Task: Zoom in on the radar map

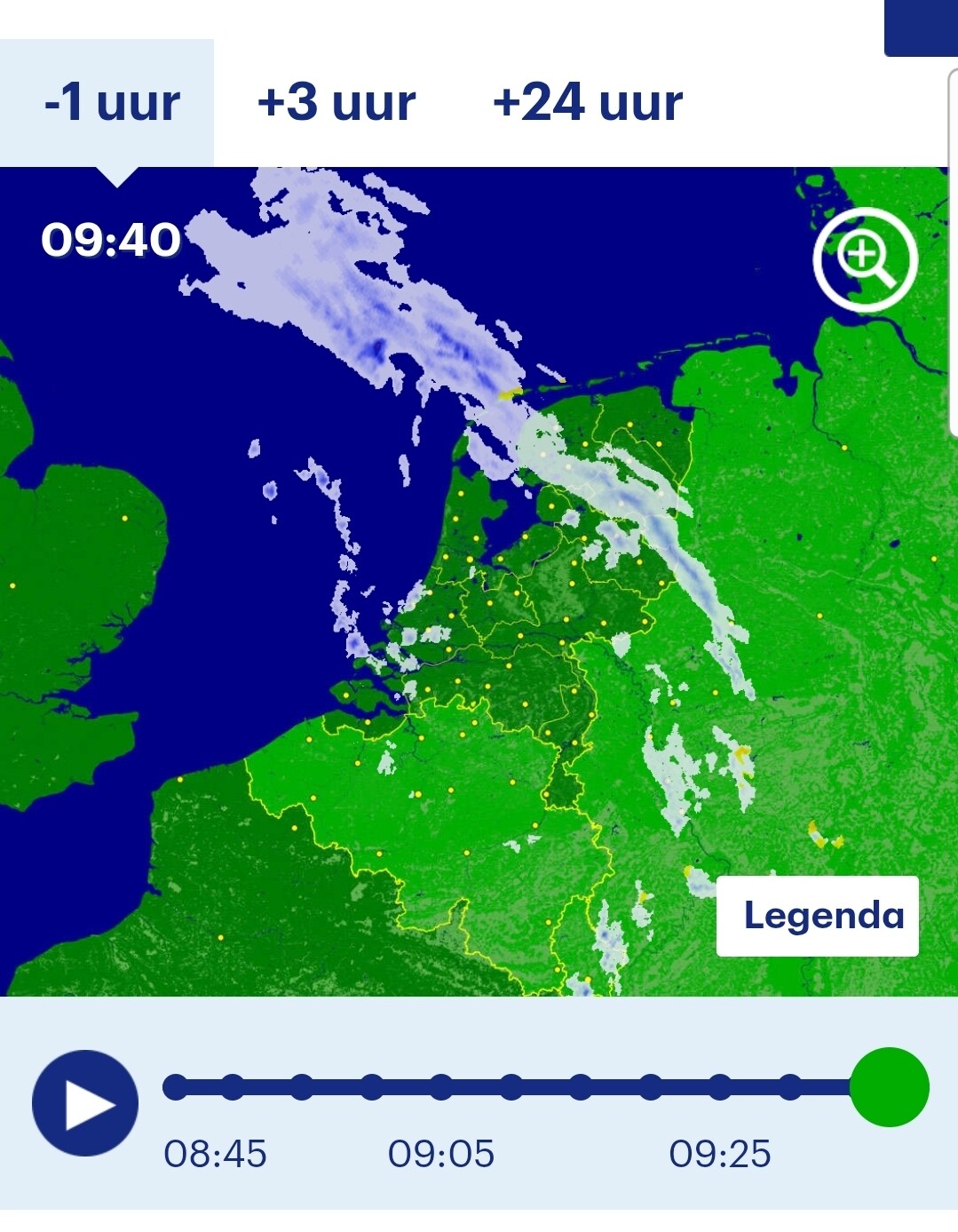Action: 865,259
